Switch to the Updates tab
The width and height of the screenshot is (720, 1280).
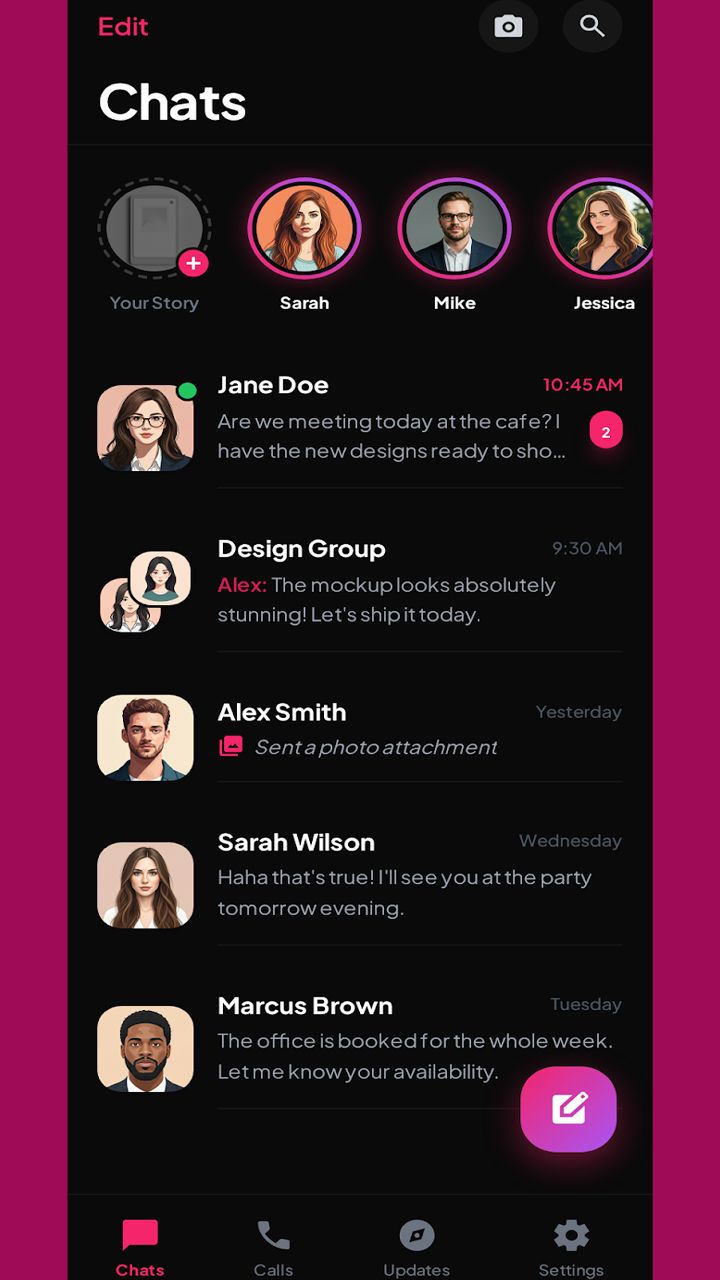[417, 1247]
